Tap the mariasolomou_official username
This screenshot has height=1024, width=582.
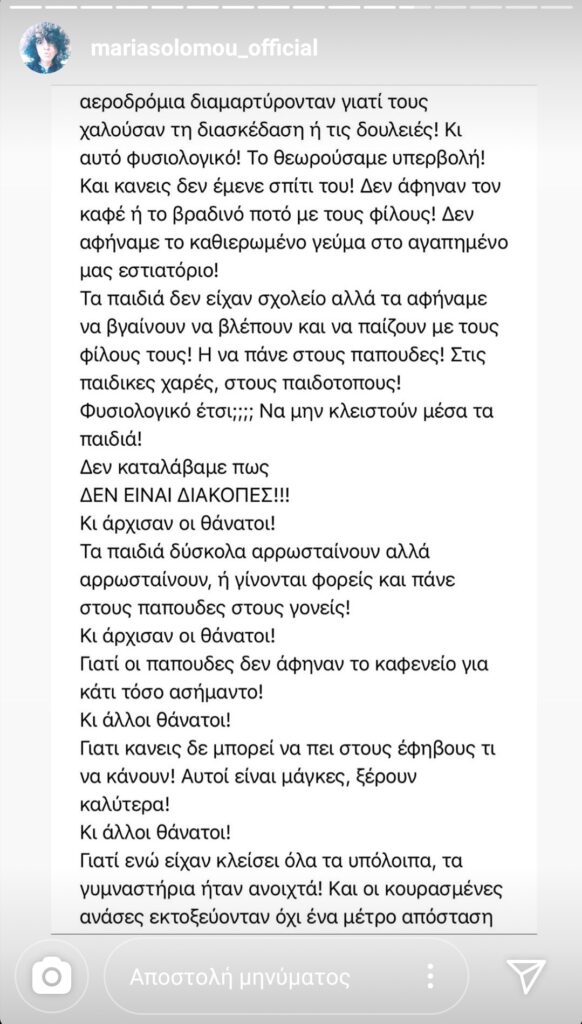tap(204, 48)
